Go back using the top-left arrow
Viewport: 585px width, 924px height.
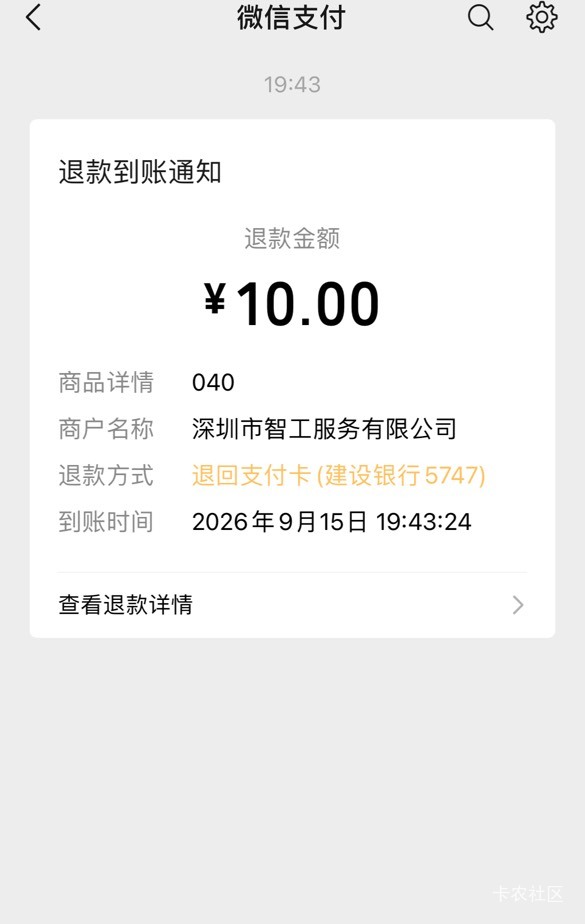[x=34, y=17]
